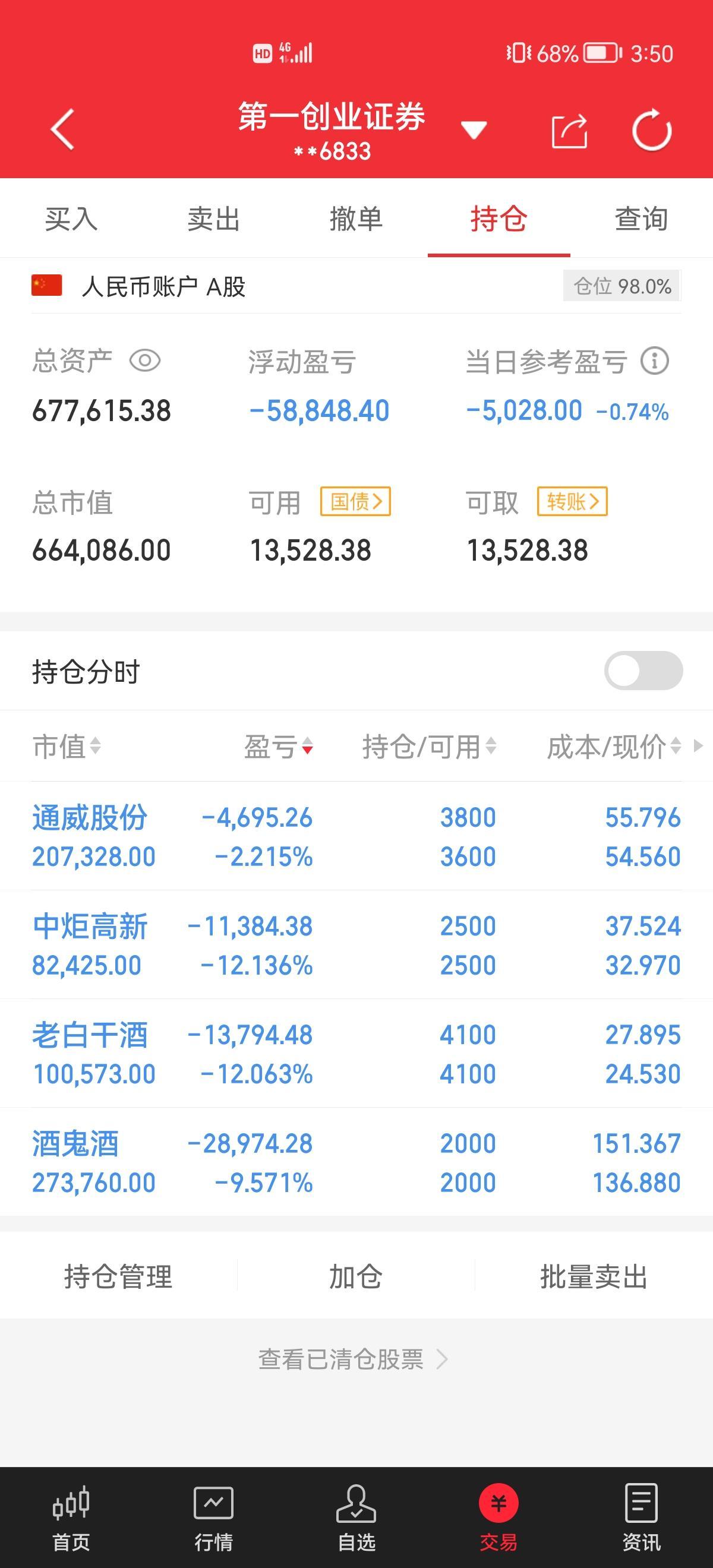713x1568 pixels.
Task: Tap the 国债 button
Action: coord(355,501)
